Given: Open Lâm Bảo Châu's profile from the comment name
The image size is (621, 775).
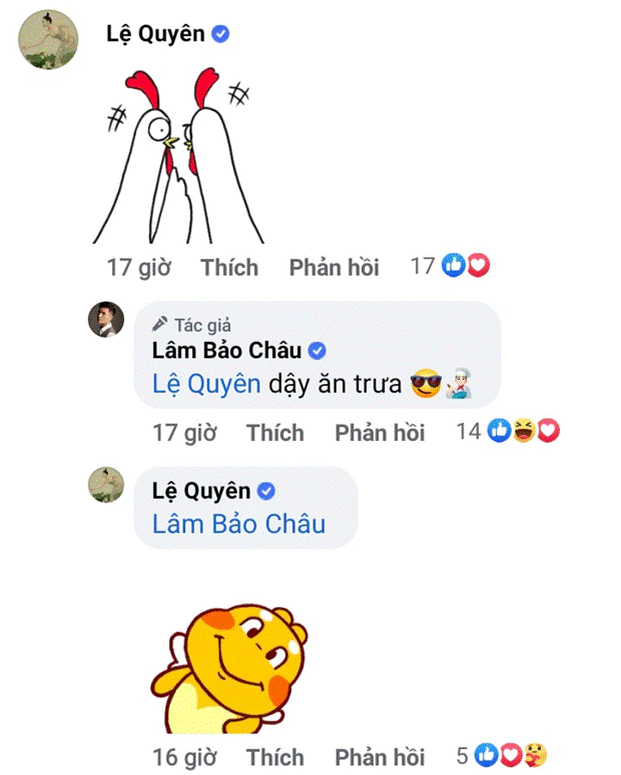Looking at the screenshot, I should 229,351.
